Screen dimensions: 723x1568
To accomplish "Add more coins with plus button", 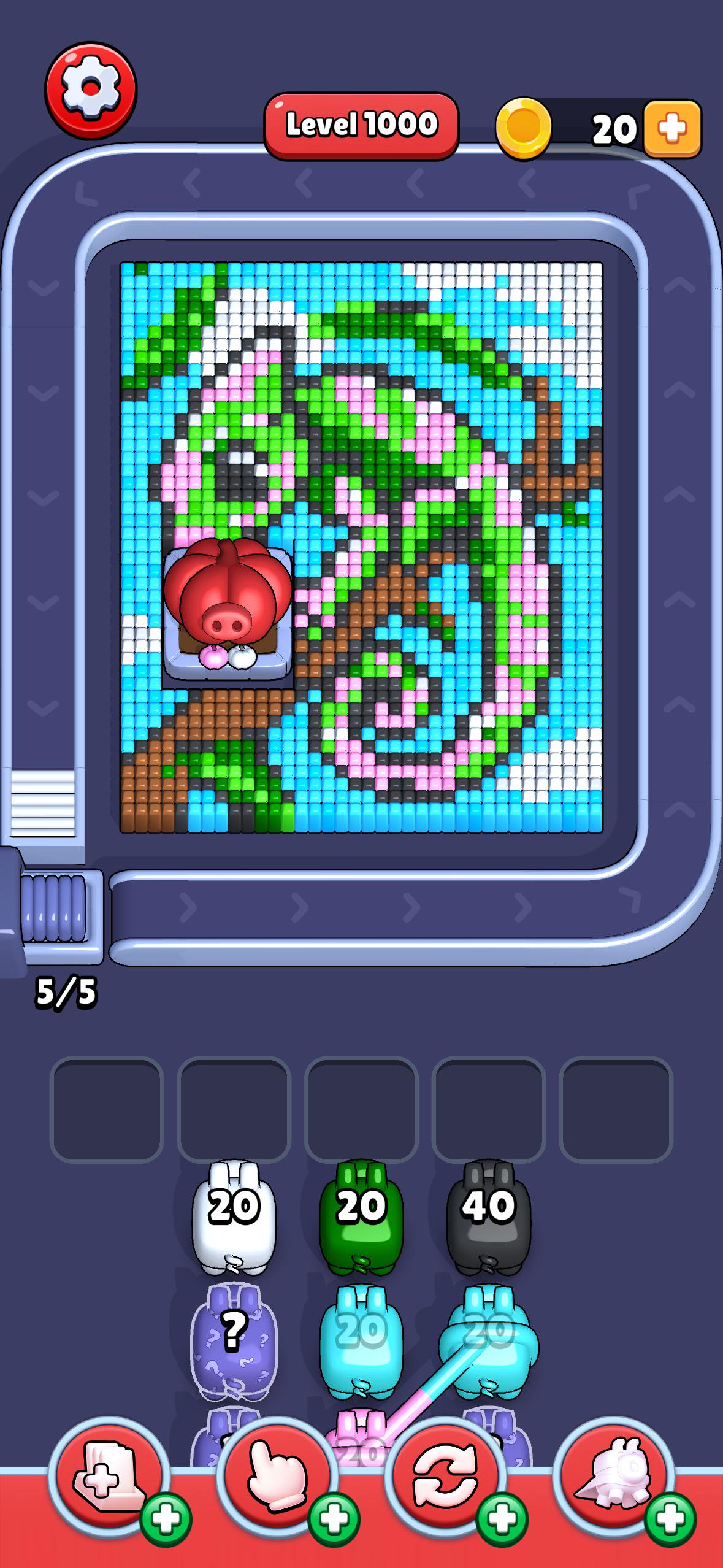I will pos(672,128).
